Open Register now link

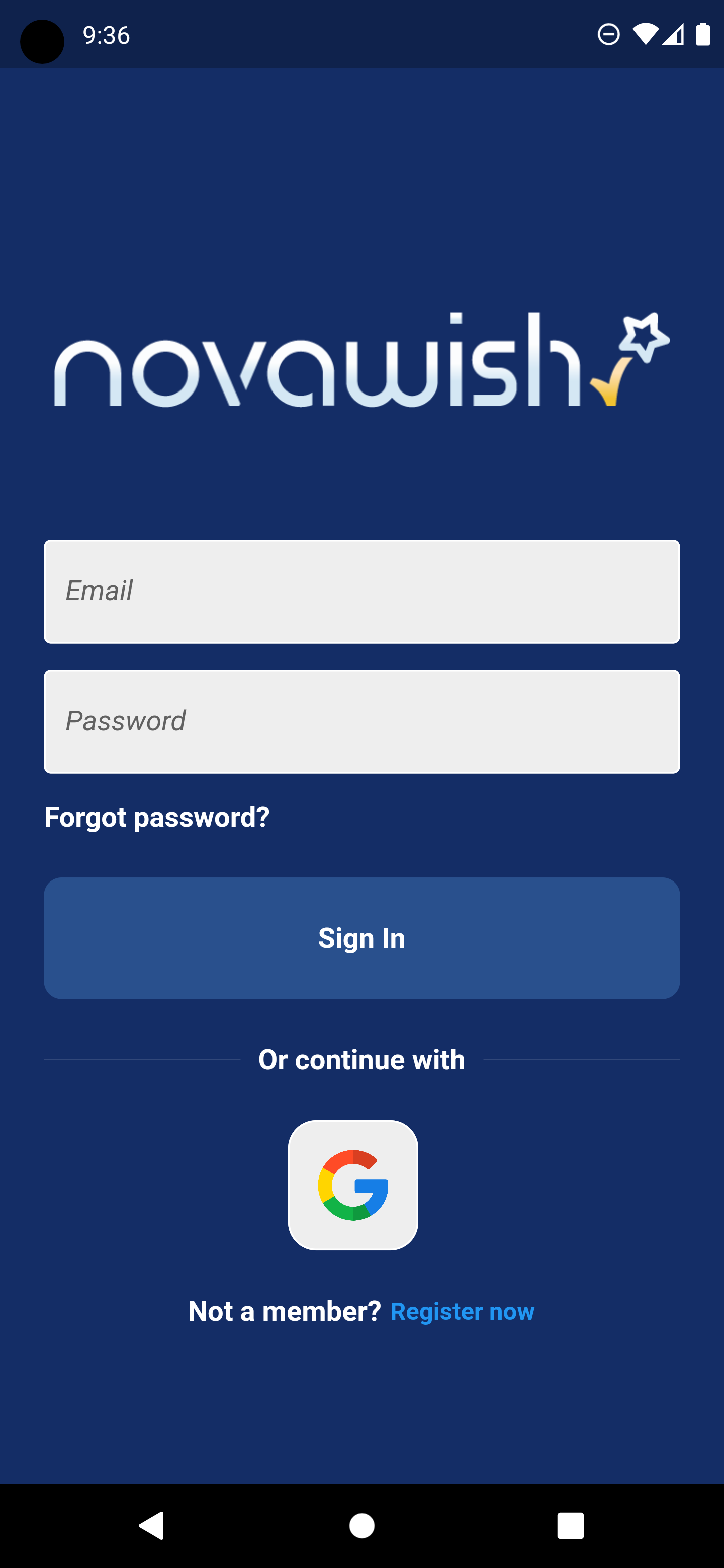point(462,1311)
